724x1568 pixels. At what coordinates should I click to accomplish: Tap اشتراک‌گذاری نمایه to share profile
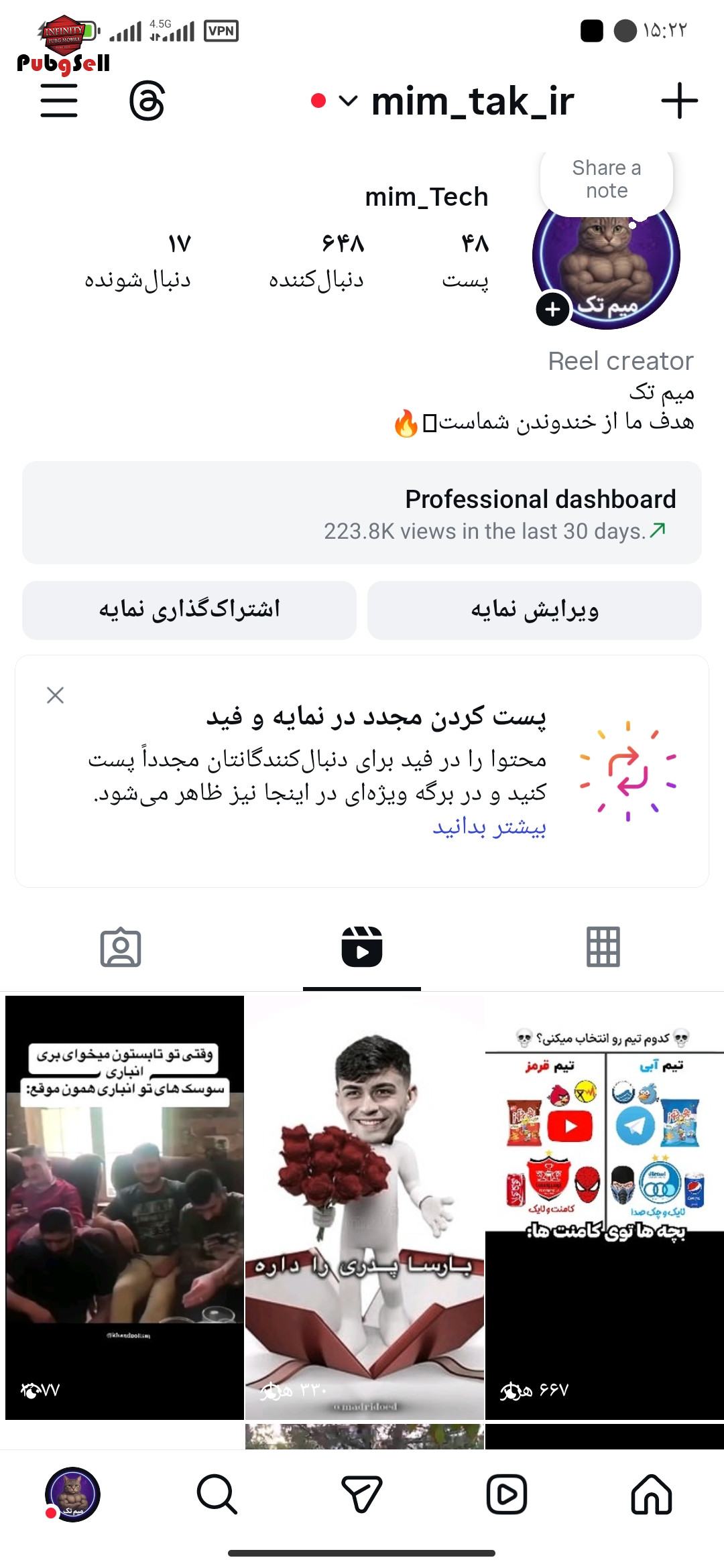tap(189, 610)
